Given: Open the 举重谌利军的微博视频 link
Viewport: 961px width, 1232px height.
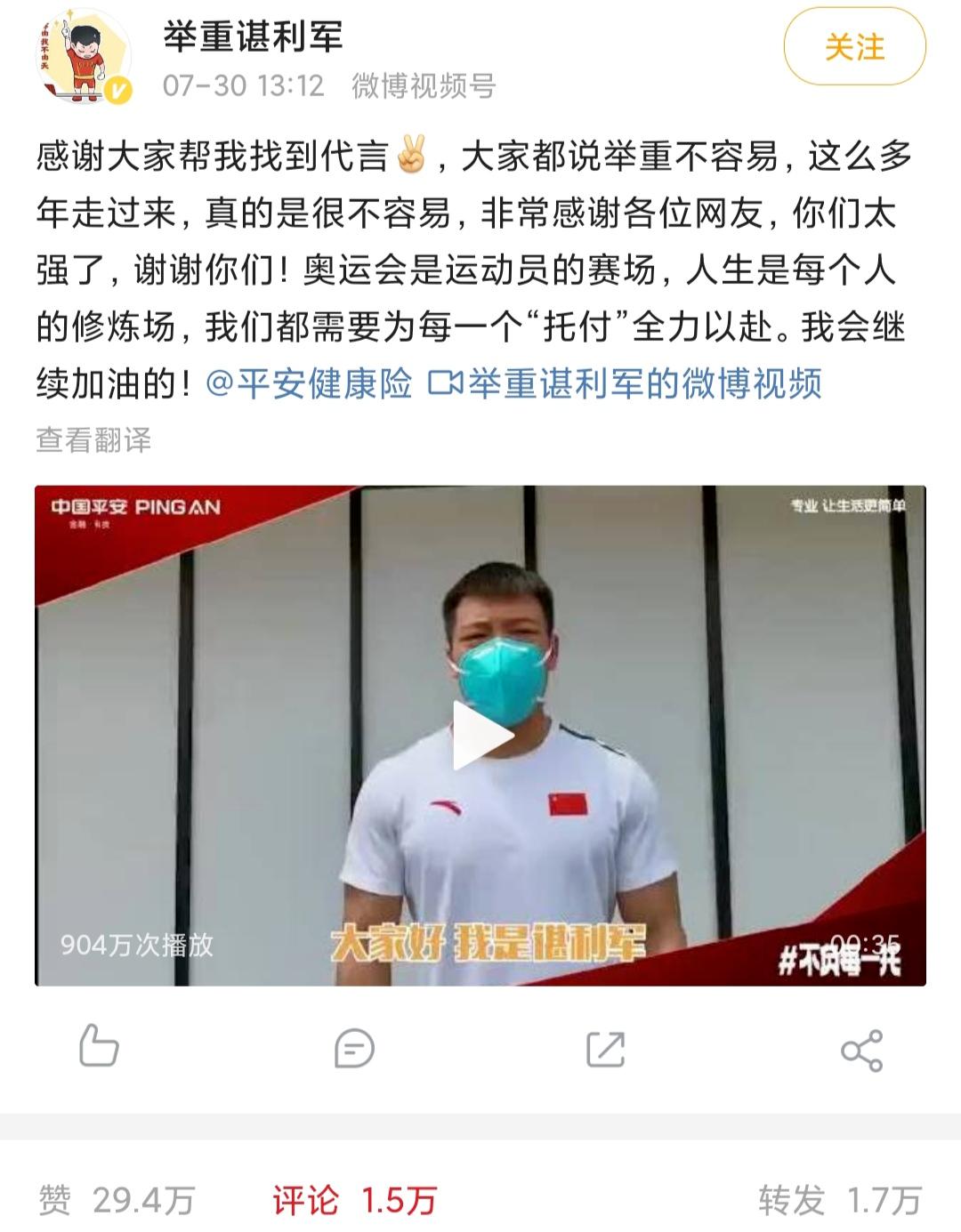Looking at the screenshot, I should point(625,384).
